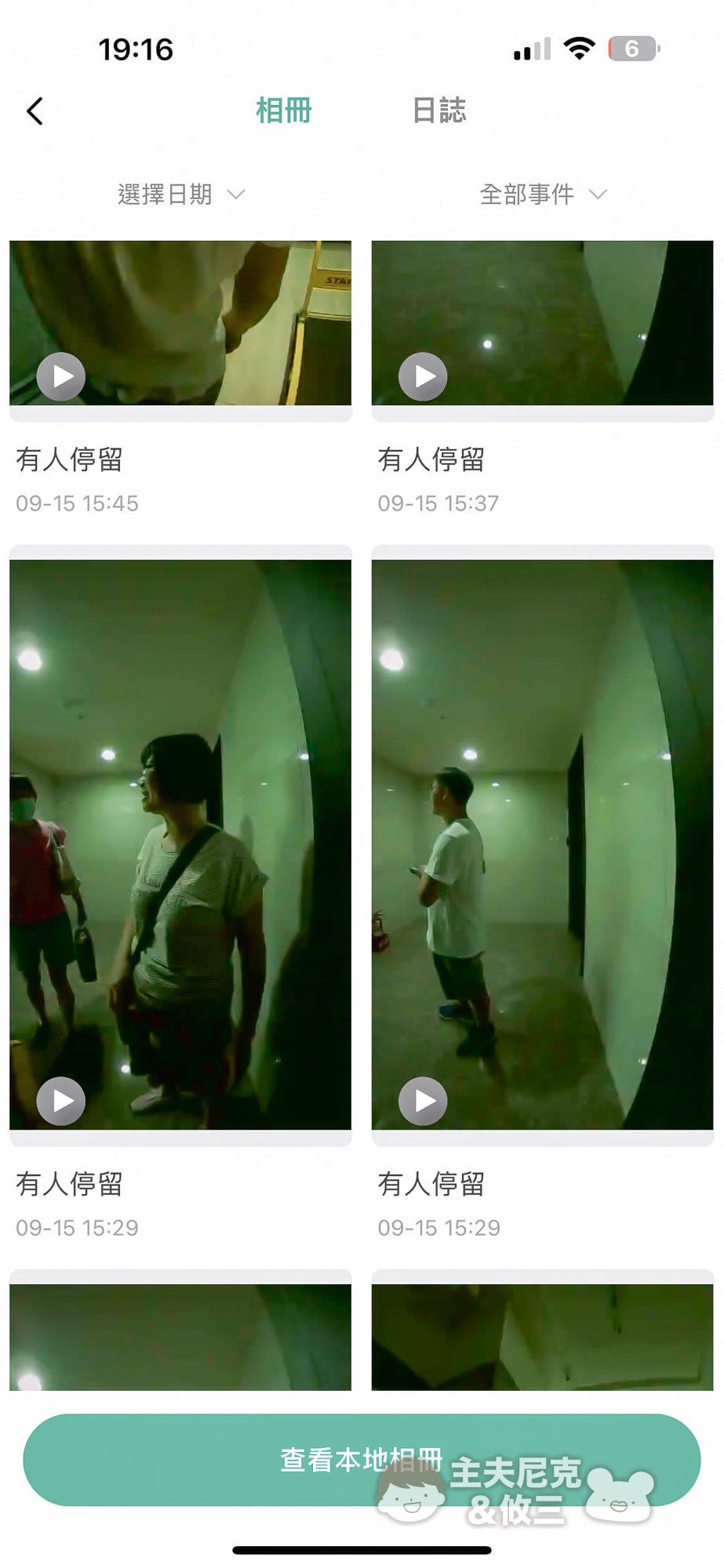Play the 09-15 15:37 video clip

pyautogui.click(x=423, y=377)
